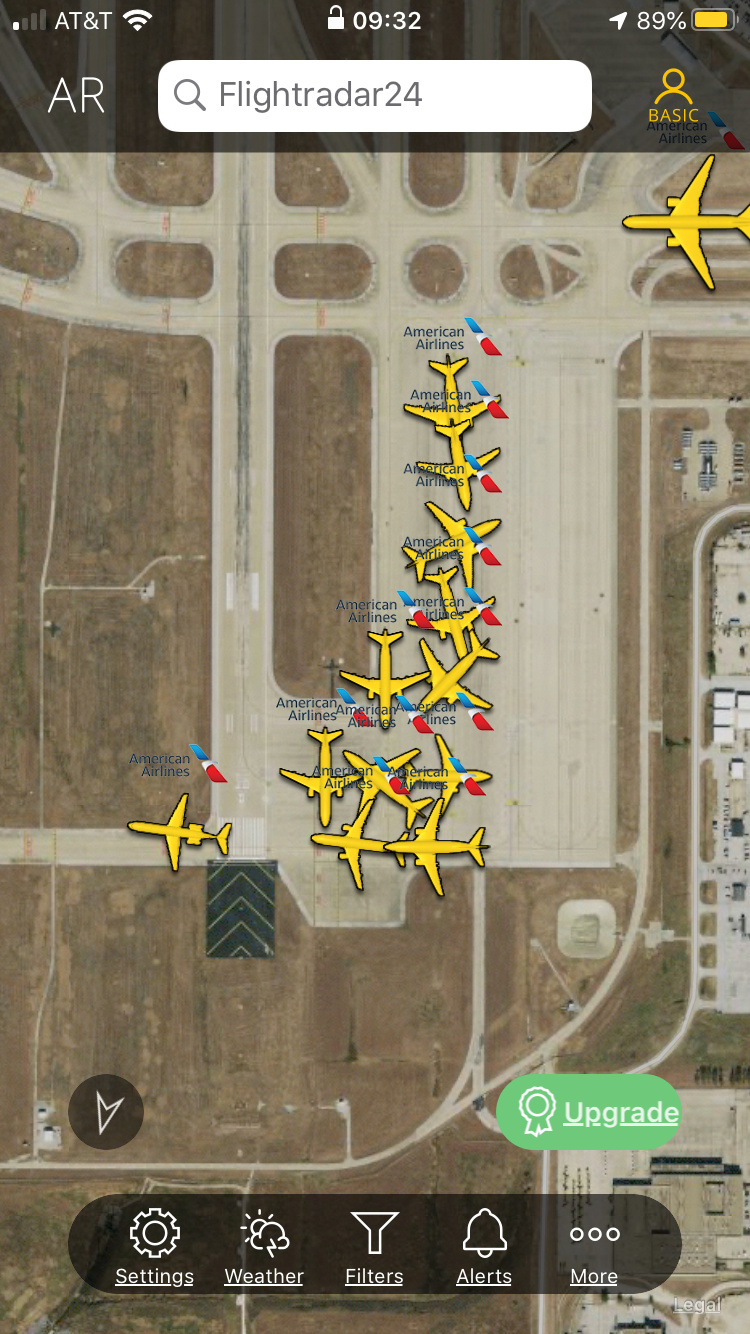Open the BASIC account profile
Screen dimensions: 750x1334
(x=673, y=96)
